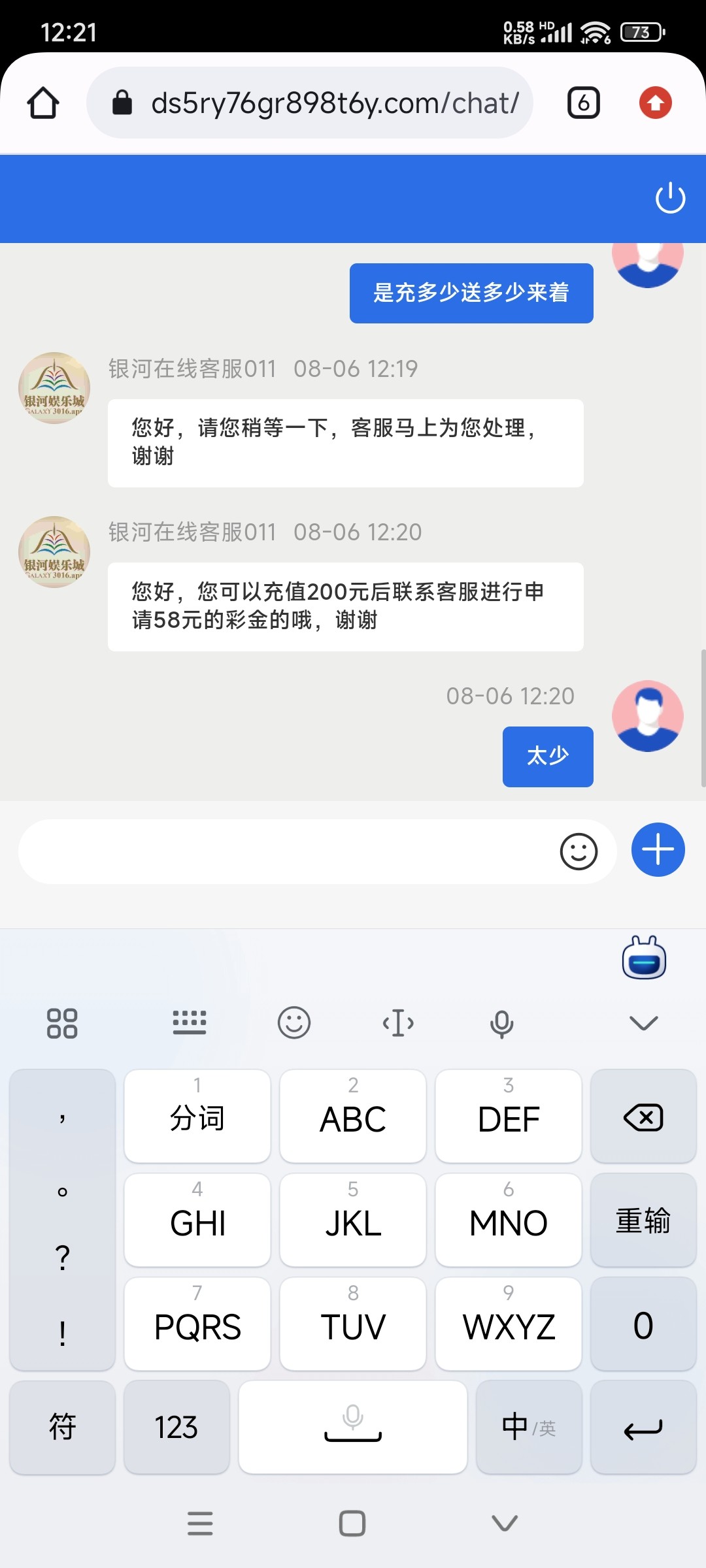Tap the red update arrow icon
The image size is (706, 1568).
655,103
